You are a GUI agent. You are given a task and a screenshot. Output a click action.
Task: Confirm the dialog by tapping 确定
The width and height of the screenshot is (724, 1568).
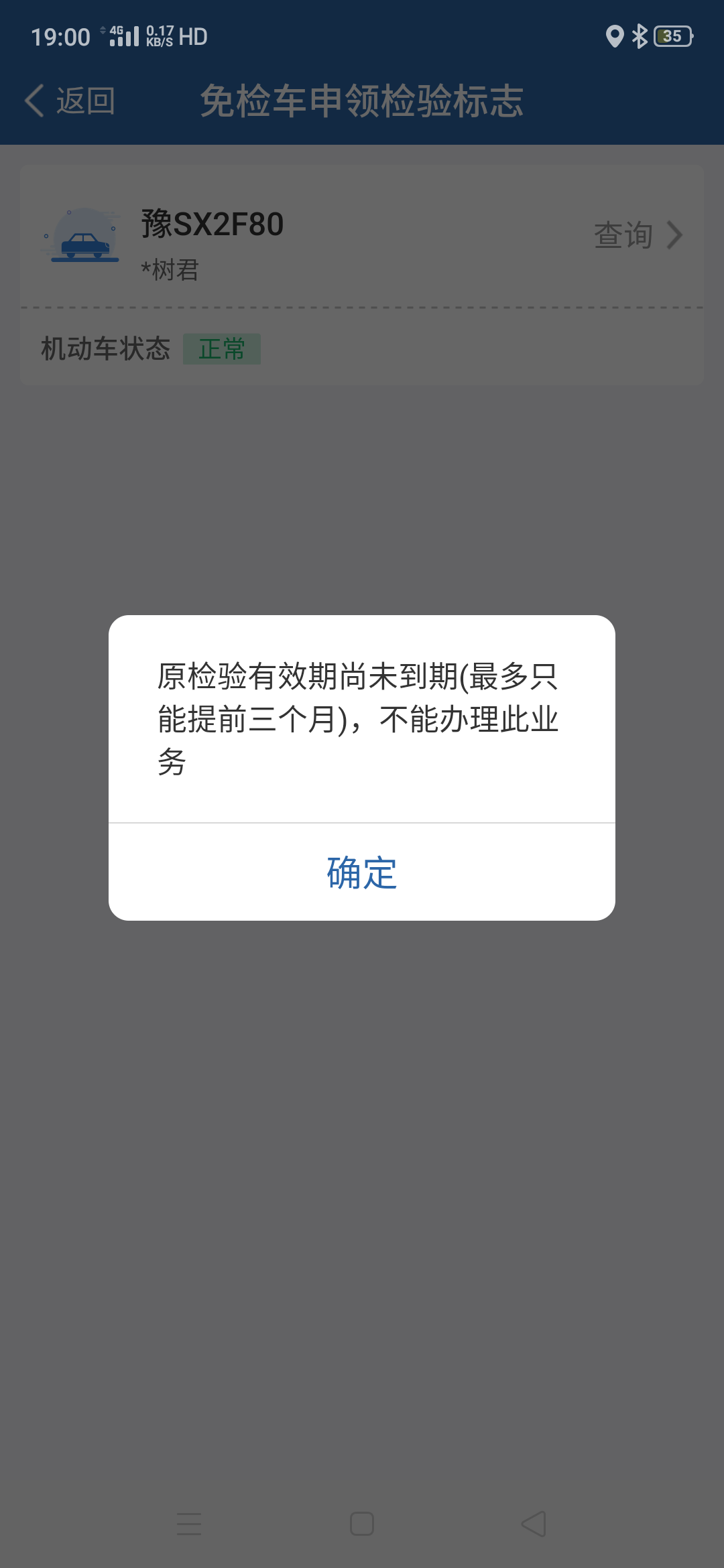coord(362,872)
